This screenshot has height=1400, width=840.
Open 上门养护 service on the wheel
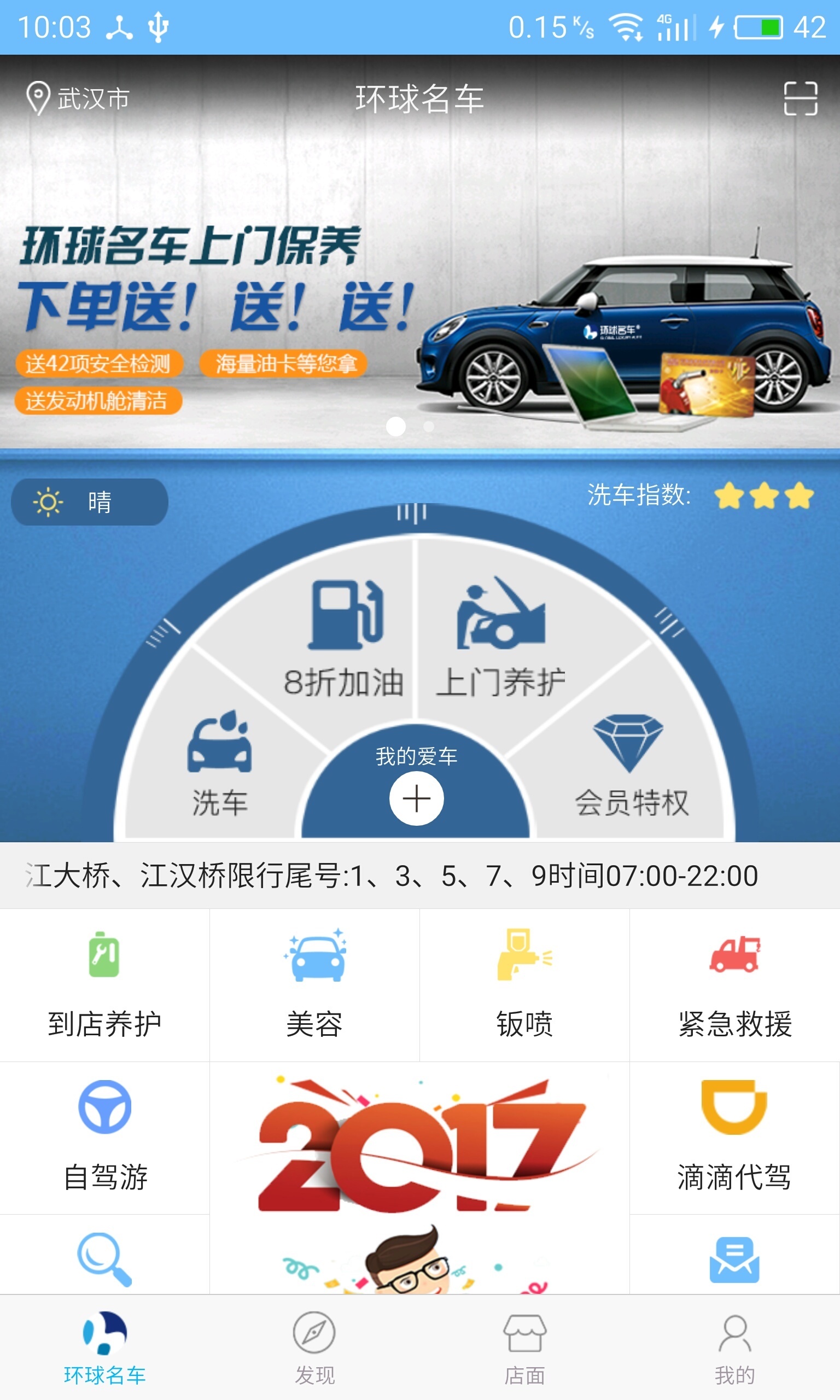coord(500,639)
